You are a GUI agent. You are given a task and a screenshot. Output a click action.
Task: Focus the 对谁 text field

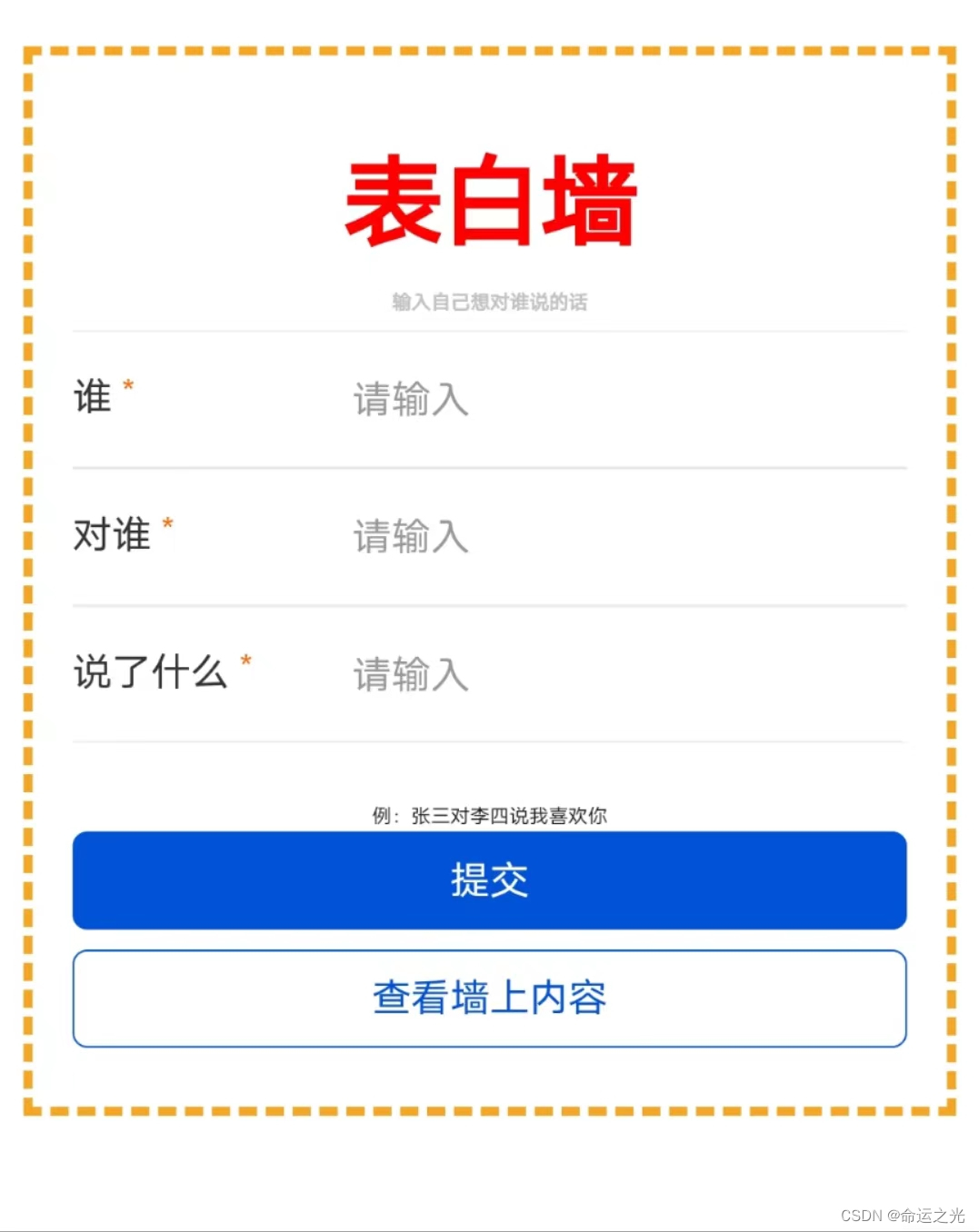(627, 536)
